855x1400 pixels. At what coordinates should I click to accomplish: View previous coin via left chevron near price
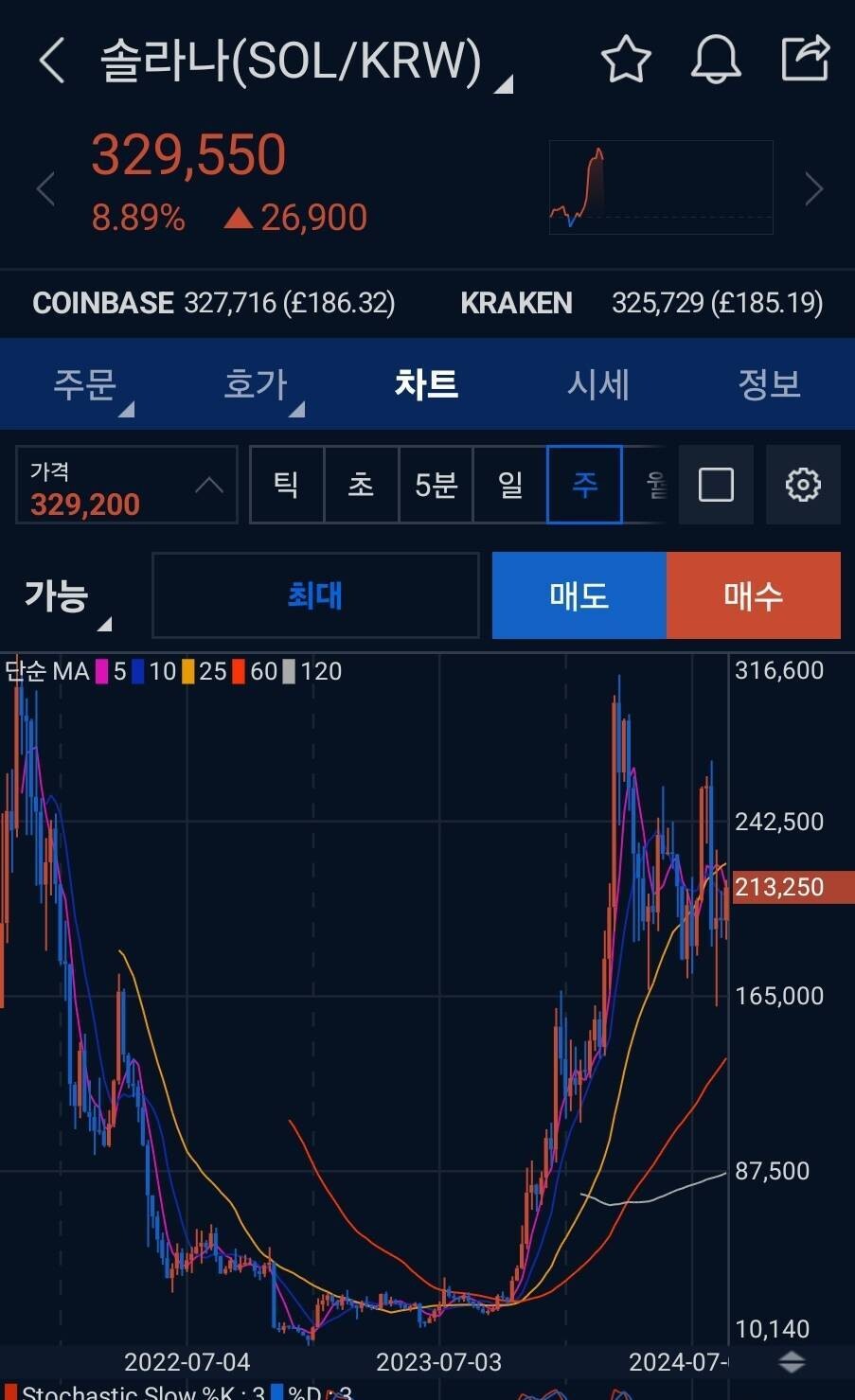tap(45, 188)
